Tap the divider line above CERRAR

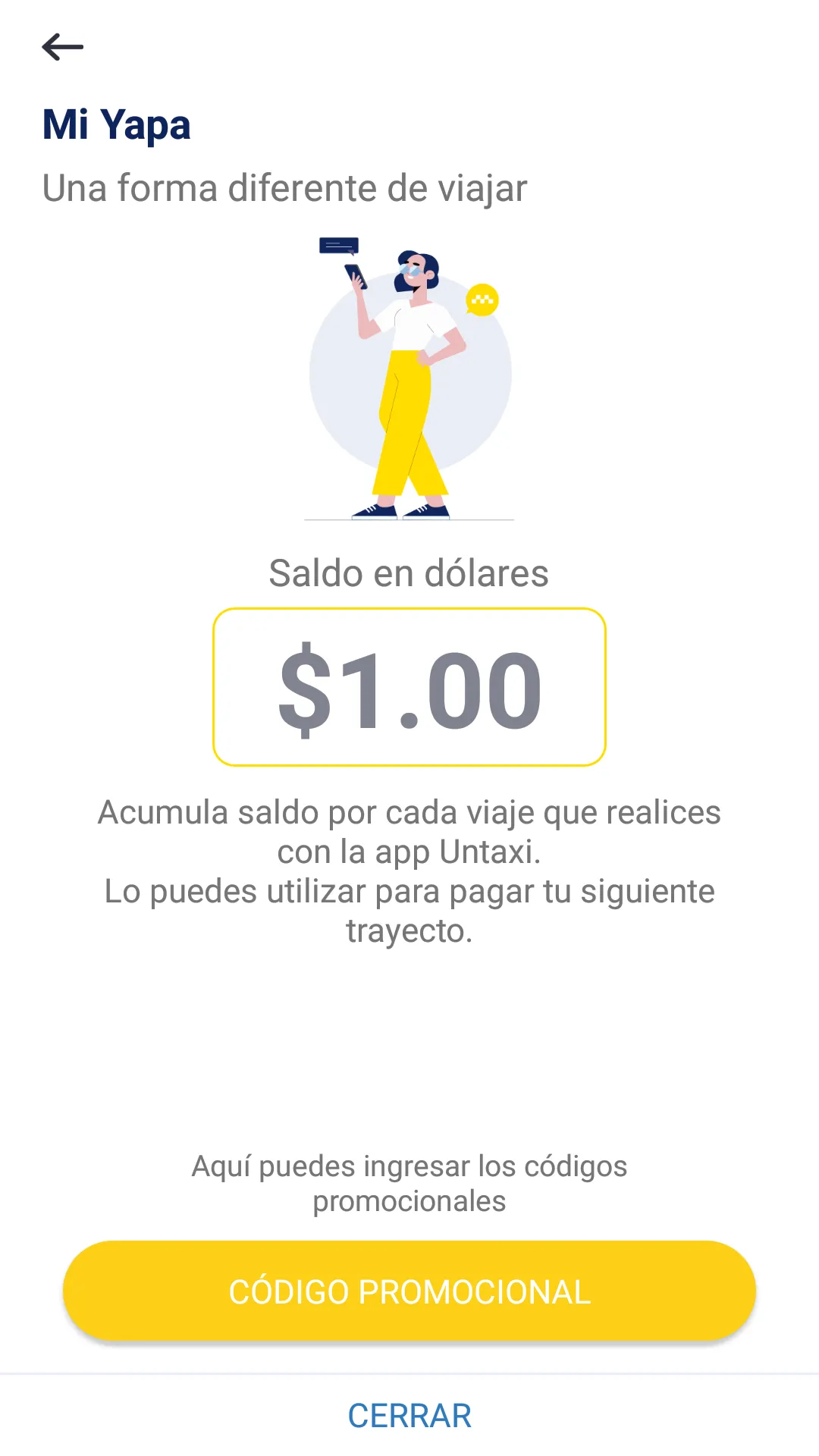pyautogui.click(x=409, y=1374)
